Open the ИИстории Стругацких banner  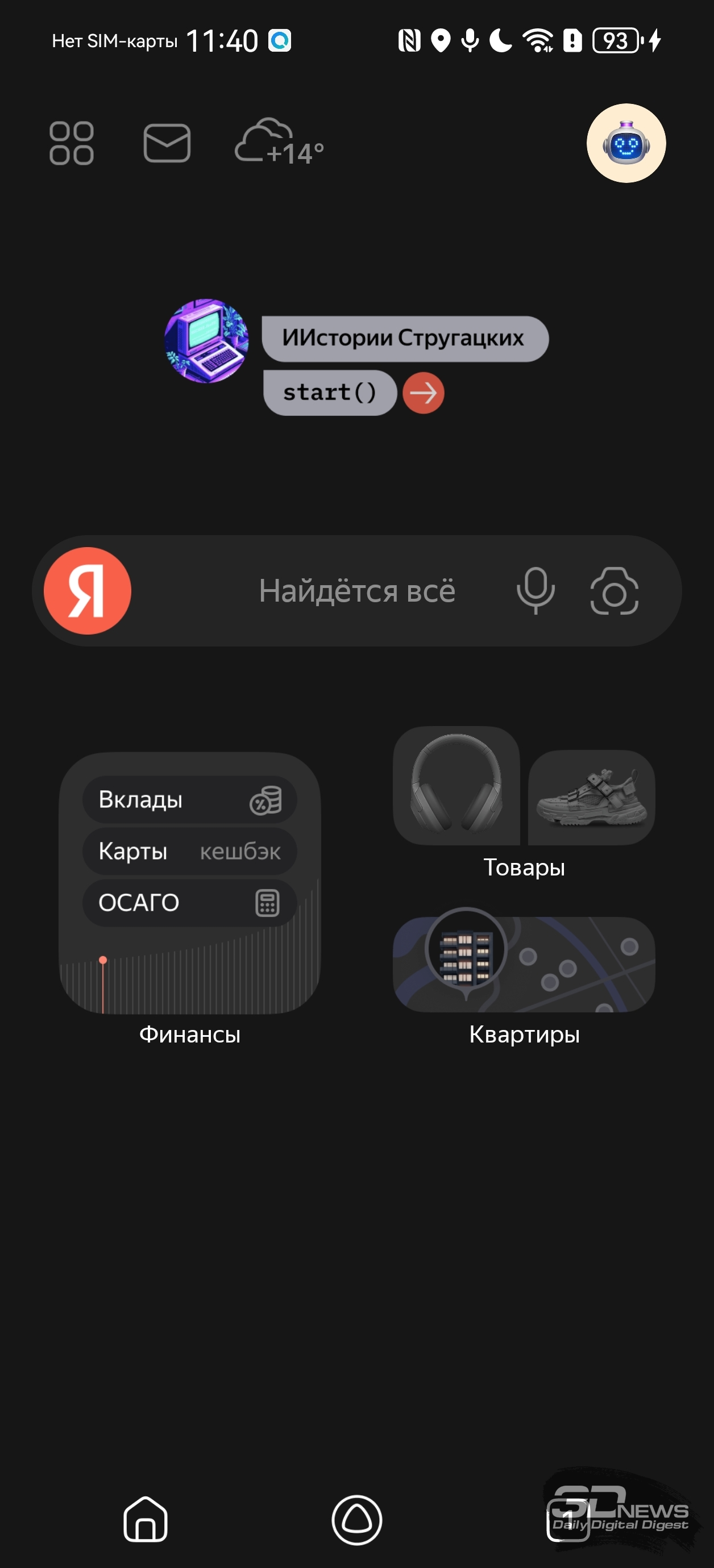click(x=405, y=339)
